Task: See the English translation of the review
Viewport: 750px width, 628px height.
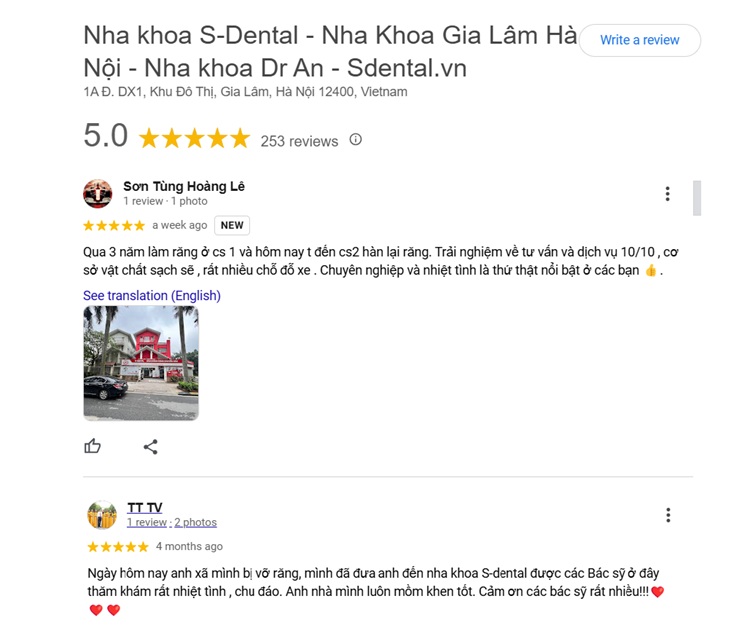Action: 151,295
